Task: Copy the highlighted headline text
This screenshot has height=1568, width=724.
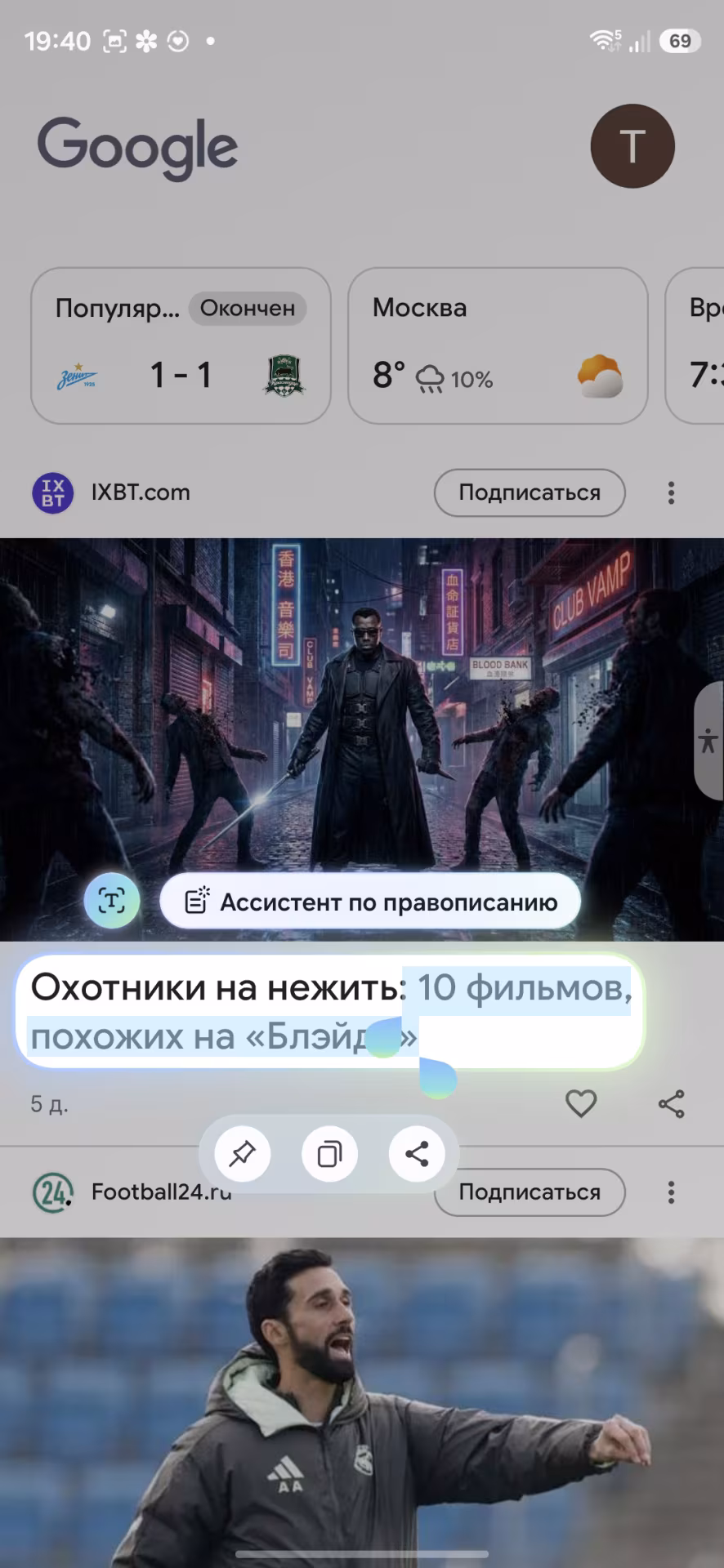Action: point(329,1154)
